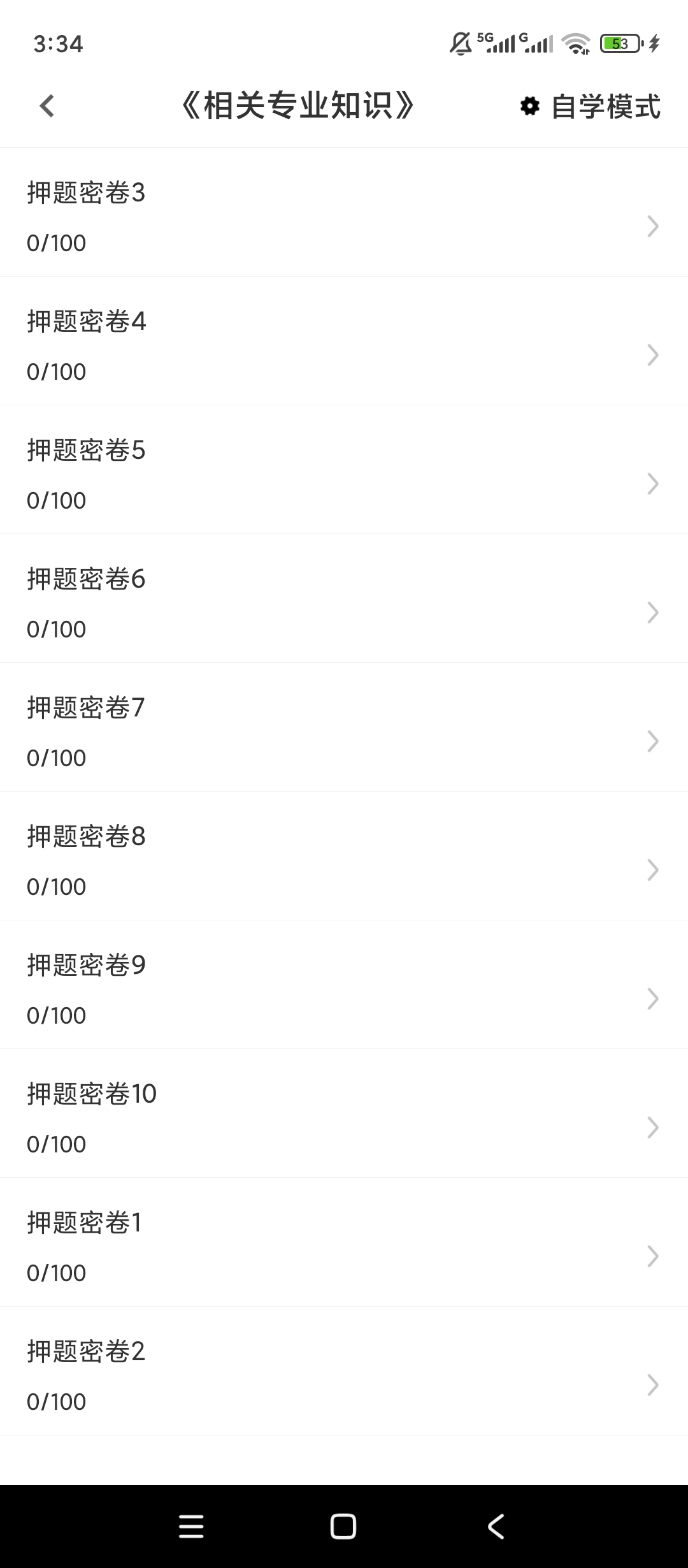Tap 押题密卷9
Image resolution: width=688 pixels, height=1568 pixels.
(344, 985)
